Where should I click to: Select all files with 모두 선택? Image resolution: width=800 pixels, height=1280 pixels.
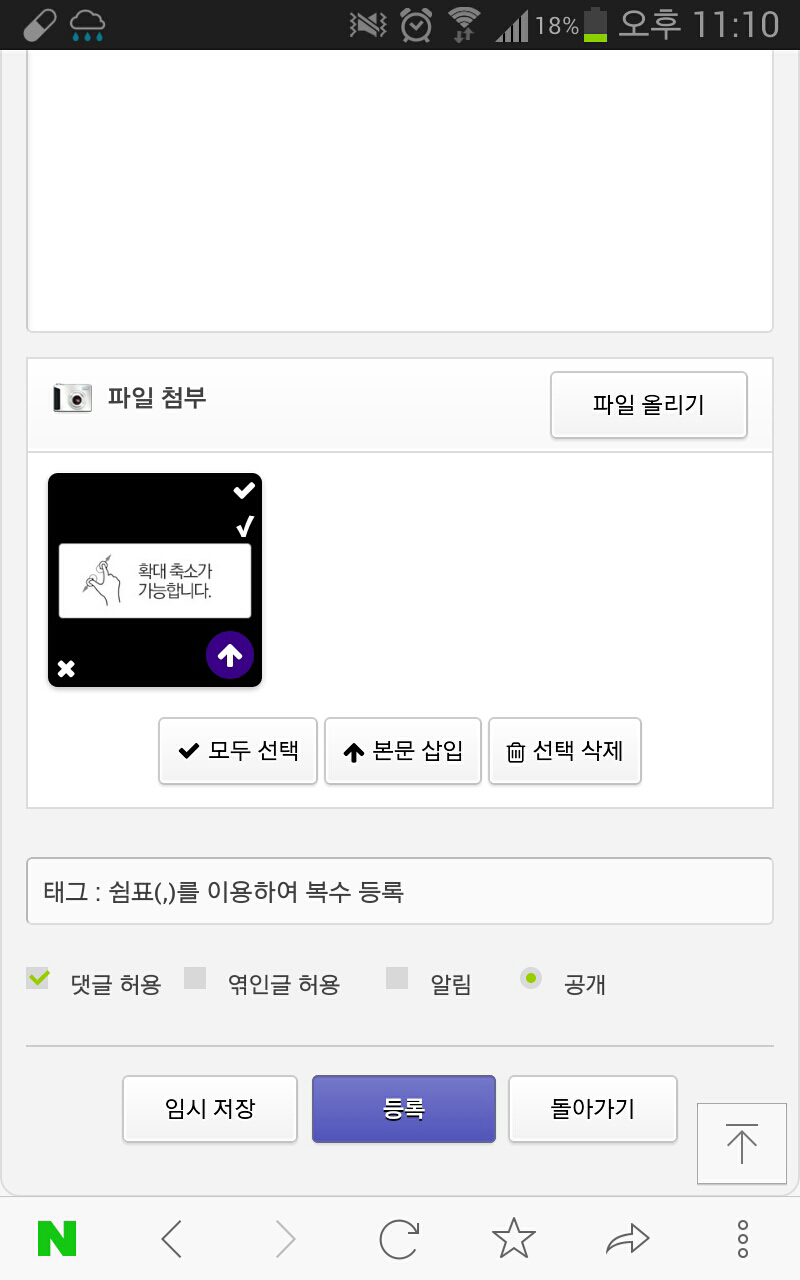pyautogui.click(x=238, y=751)
